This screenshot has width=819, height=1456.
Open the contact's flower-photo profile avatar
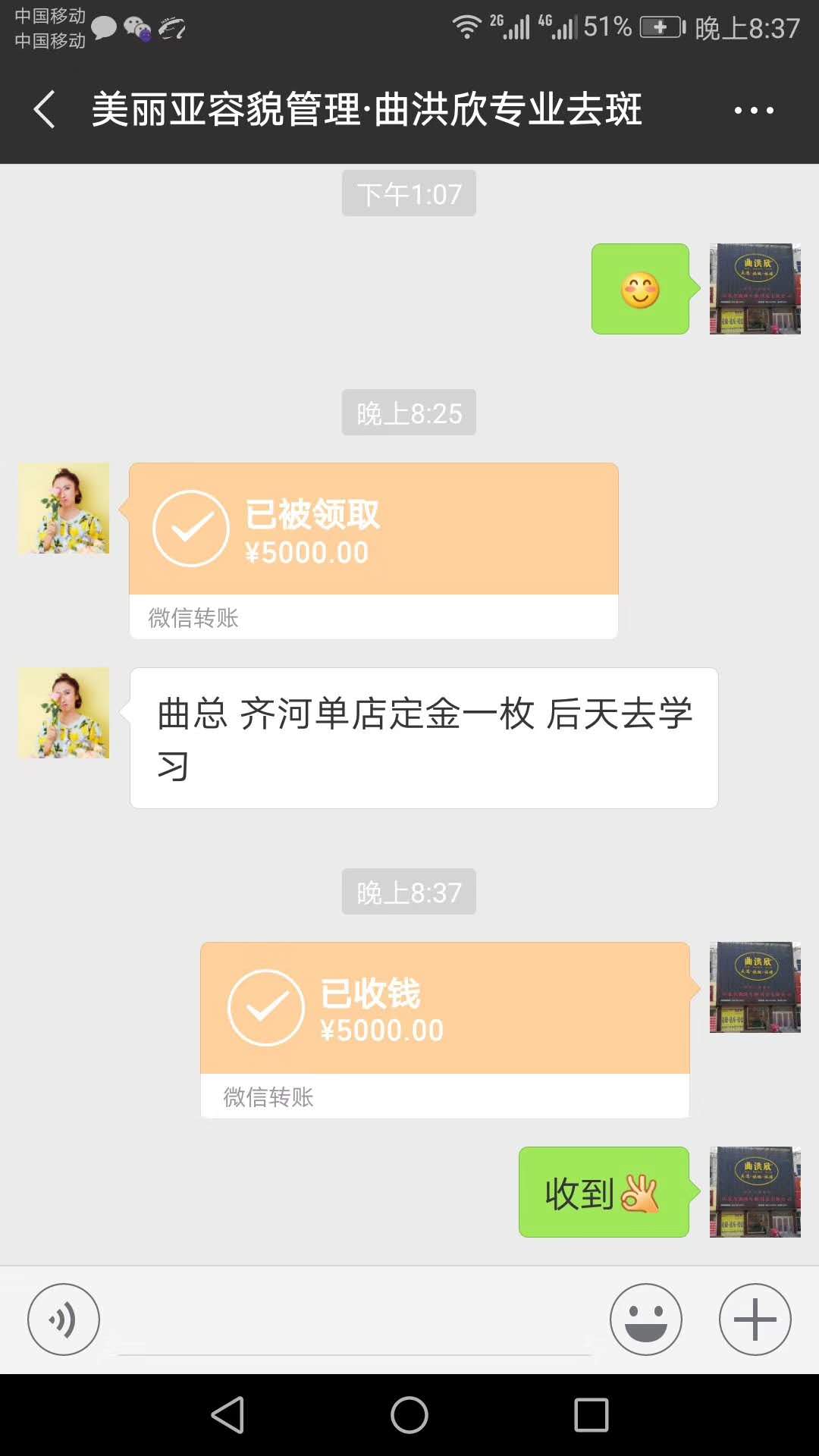click(64, 508)
